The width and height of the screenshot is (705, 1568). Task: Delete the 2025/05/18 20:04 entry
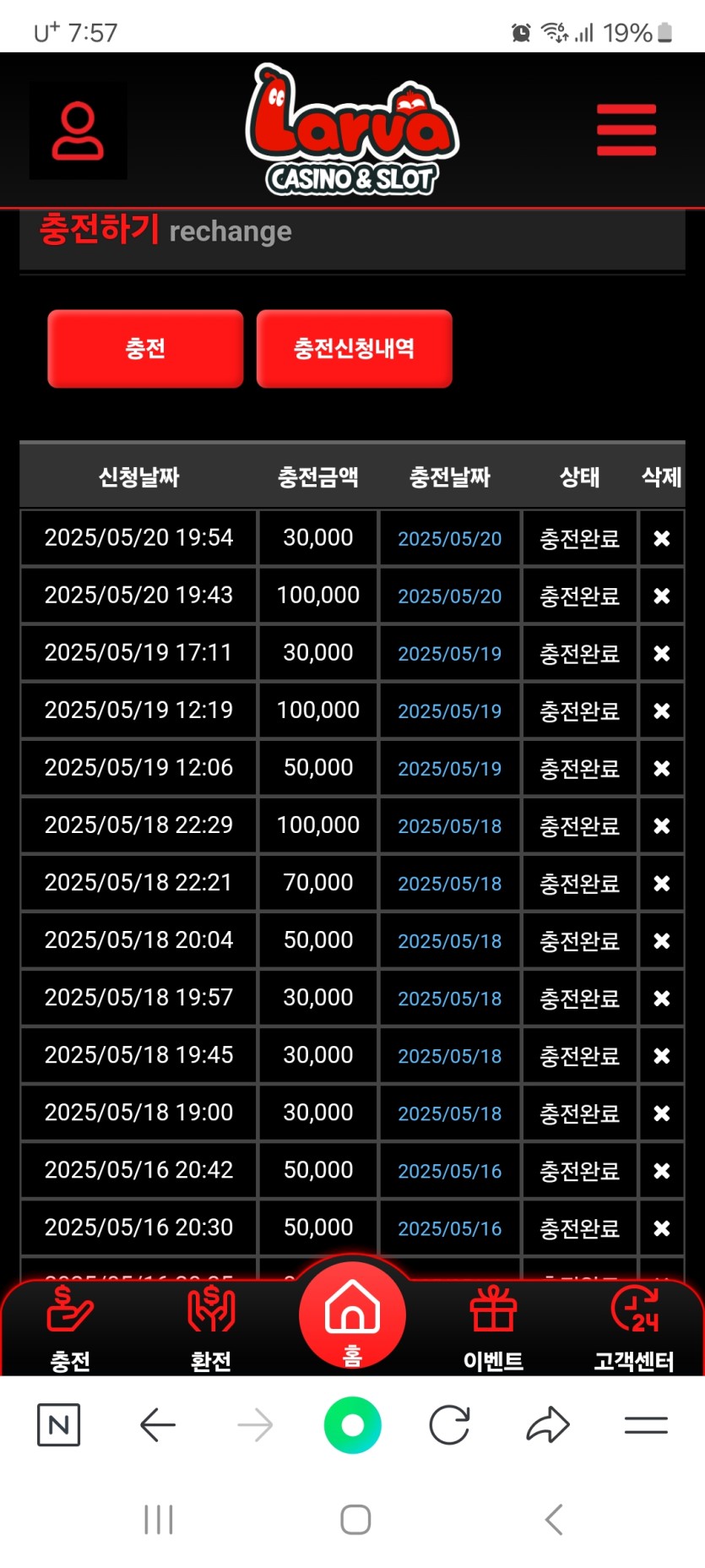pos(662,940)
